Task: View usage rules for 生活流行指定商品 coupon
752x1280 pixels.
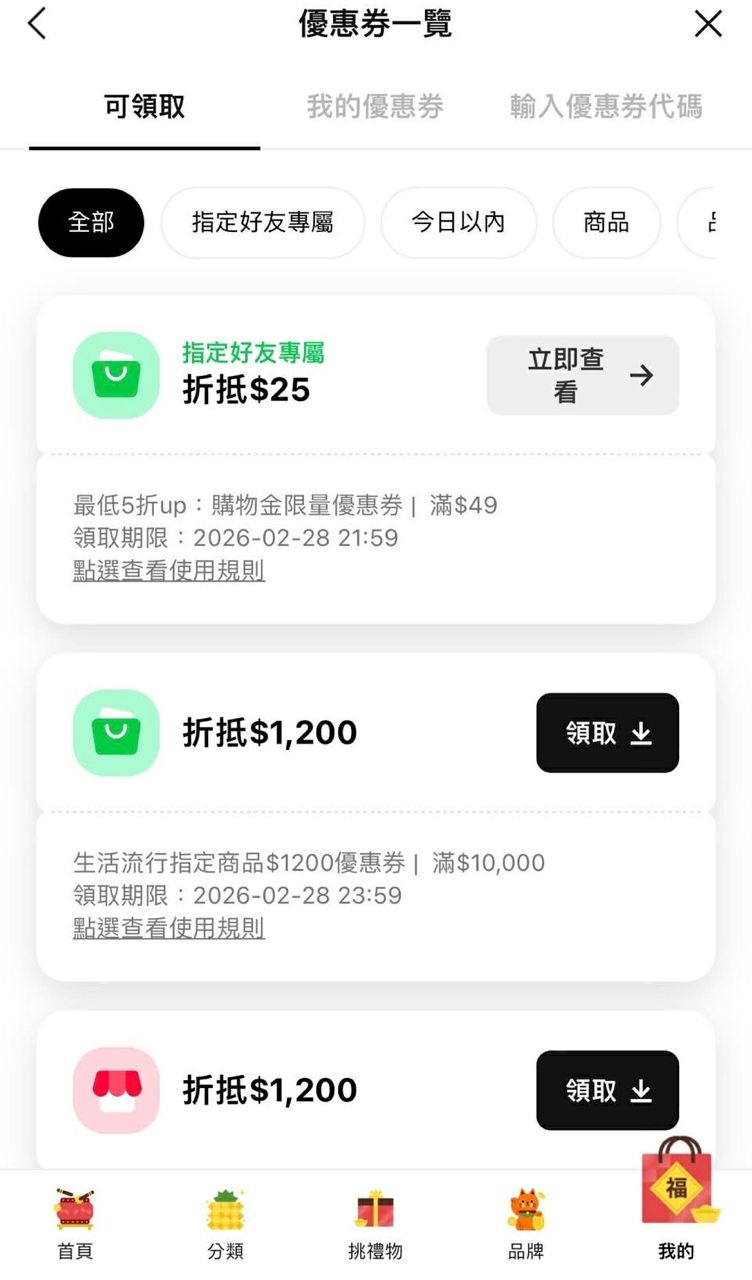Action: pos(169,928)
